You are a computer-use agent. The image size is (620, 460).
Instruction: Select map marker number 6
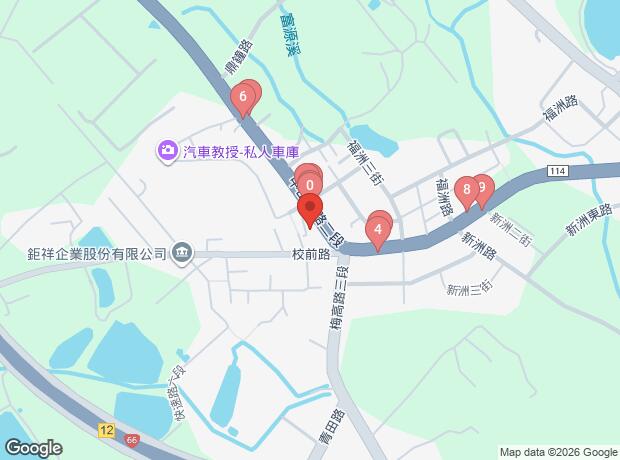241,99
